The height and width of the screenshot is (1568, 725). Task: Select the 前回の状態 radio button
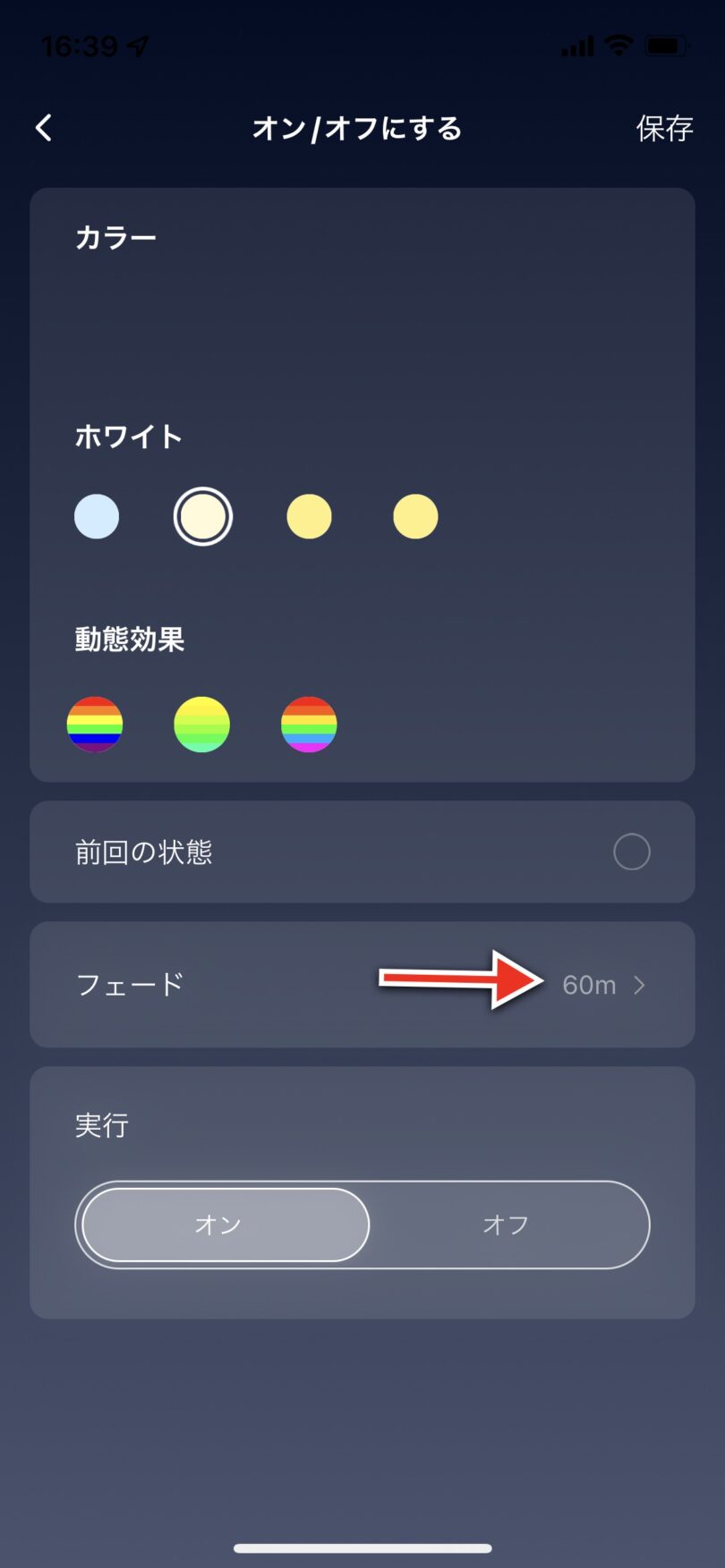tap(631, 852)
